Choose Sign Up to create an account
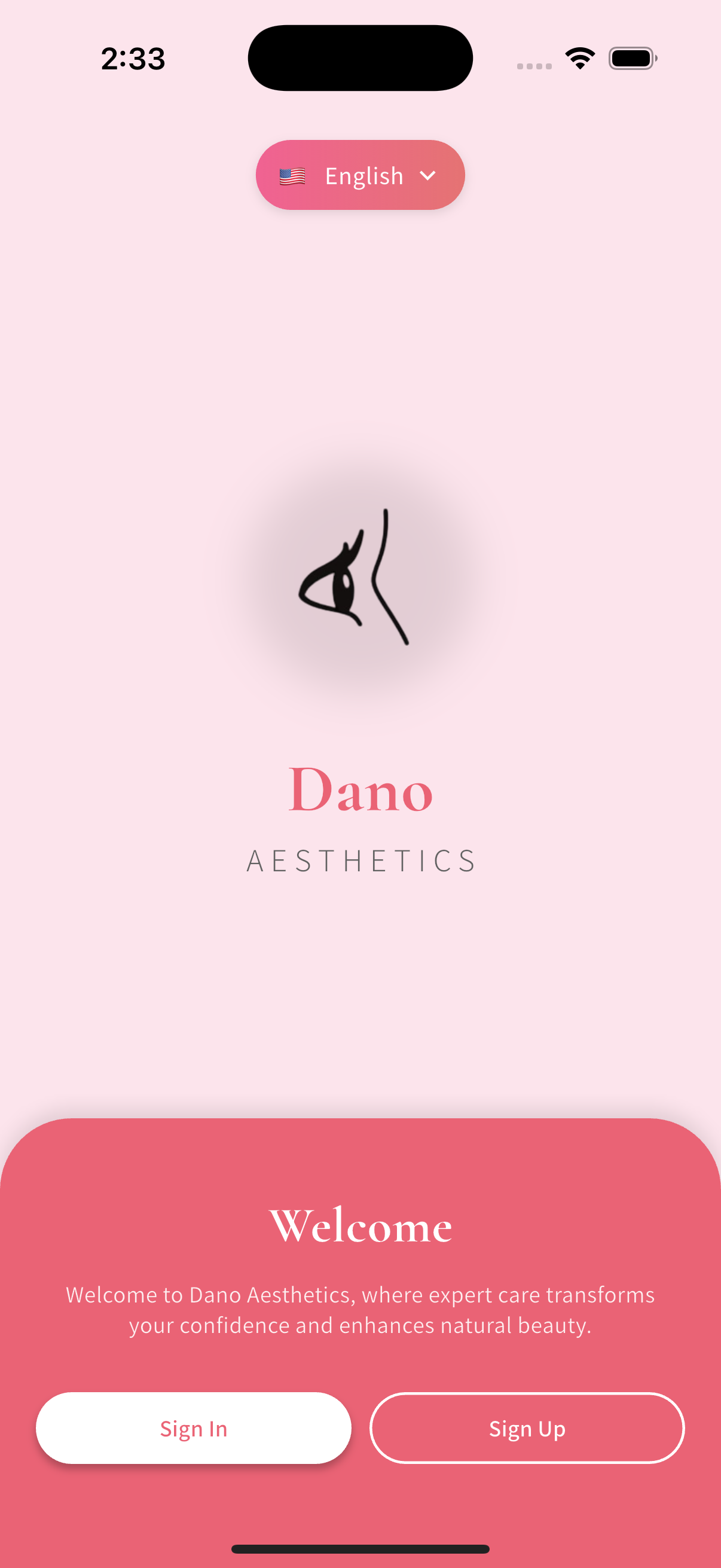 pos(527,1428)
